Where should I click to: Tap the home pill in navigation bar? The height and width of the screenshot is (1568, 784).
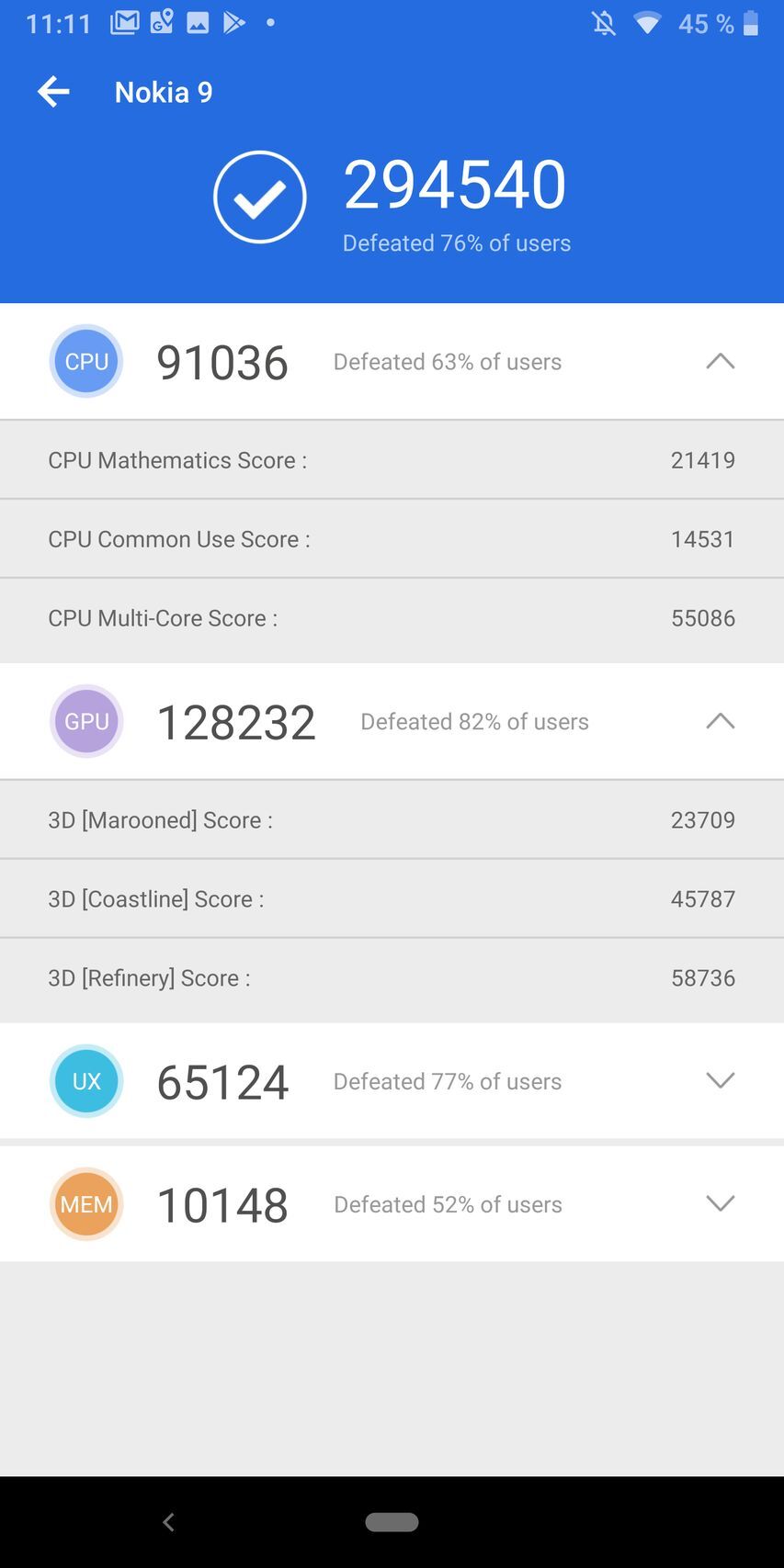[x=392, y=1521]
